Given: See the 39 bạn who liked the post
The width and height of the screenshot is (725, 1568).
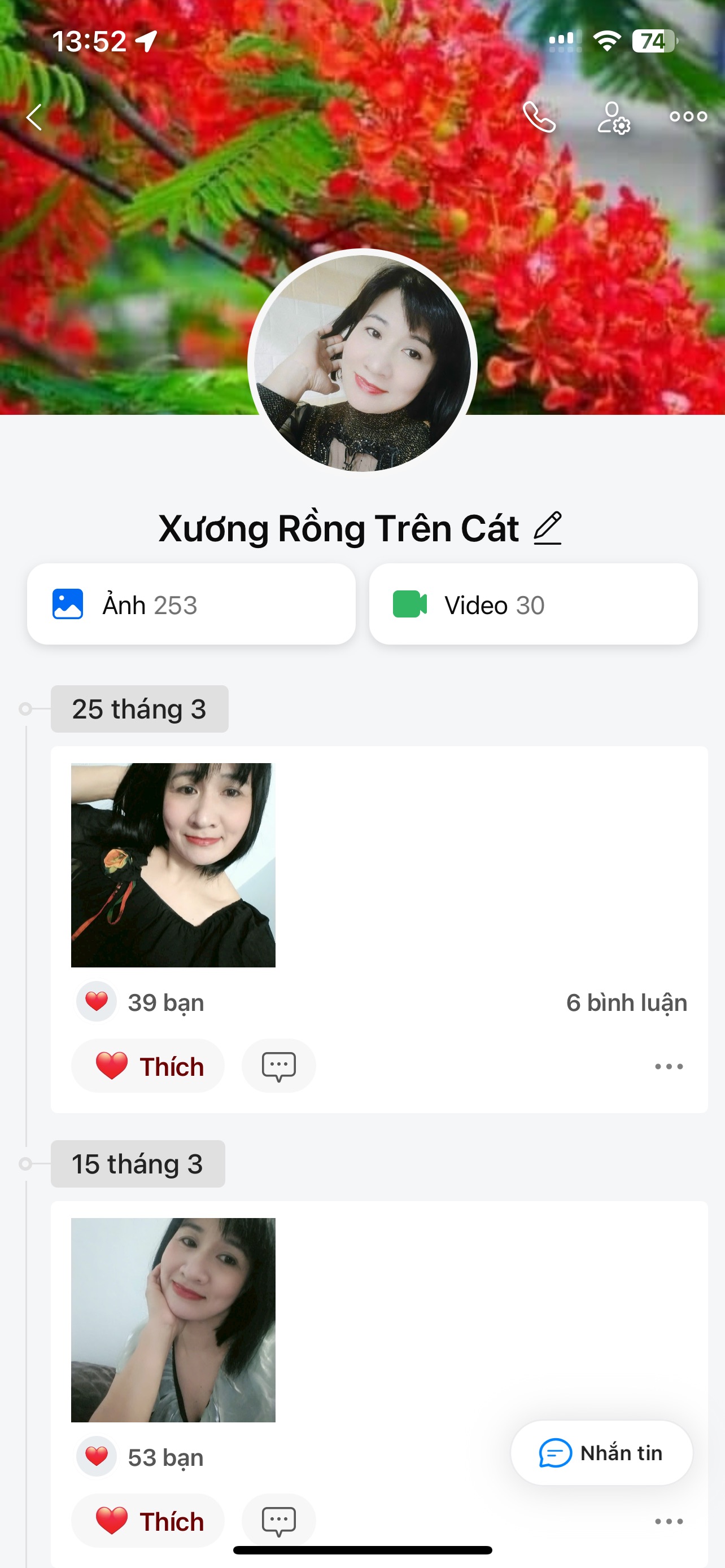Looking at the screenshot, I should coord(165,1002).
